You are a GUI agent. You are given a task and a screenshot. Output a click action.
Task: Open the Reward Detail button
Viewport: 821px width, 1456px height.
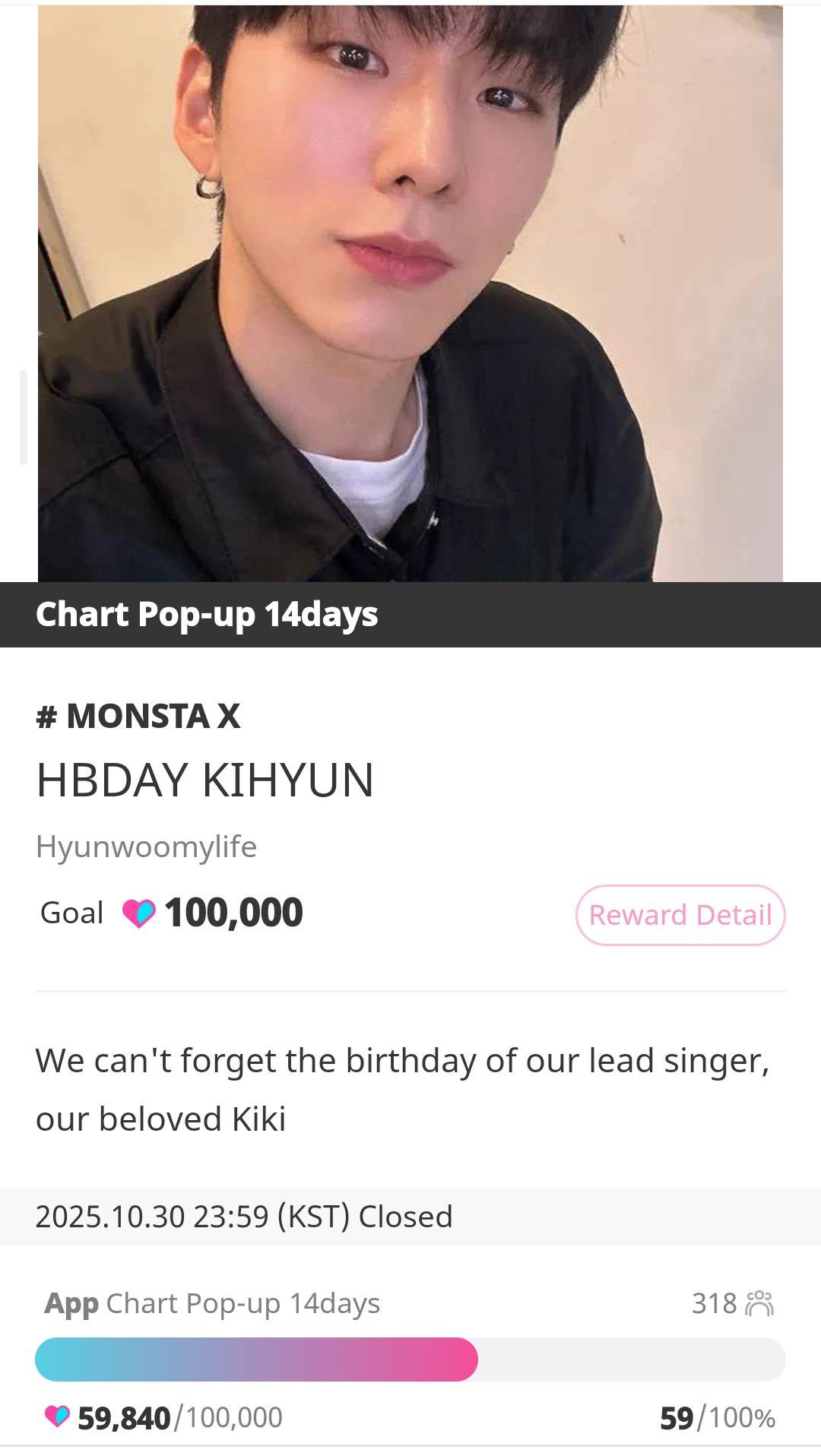tap(680, 915)
